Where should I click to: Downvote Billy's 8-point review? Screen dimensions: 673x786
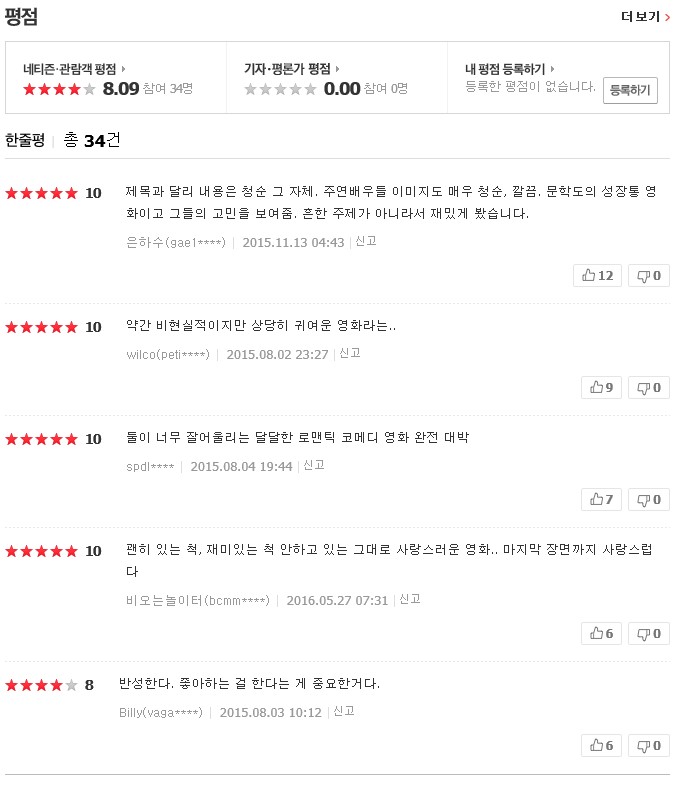pos(649,745)
